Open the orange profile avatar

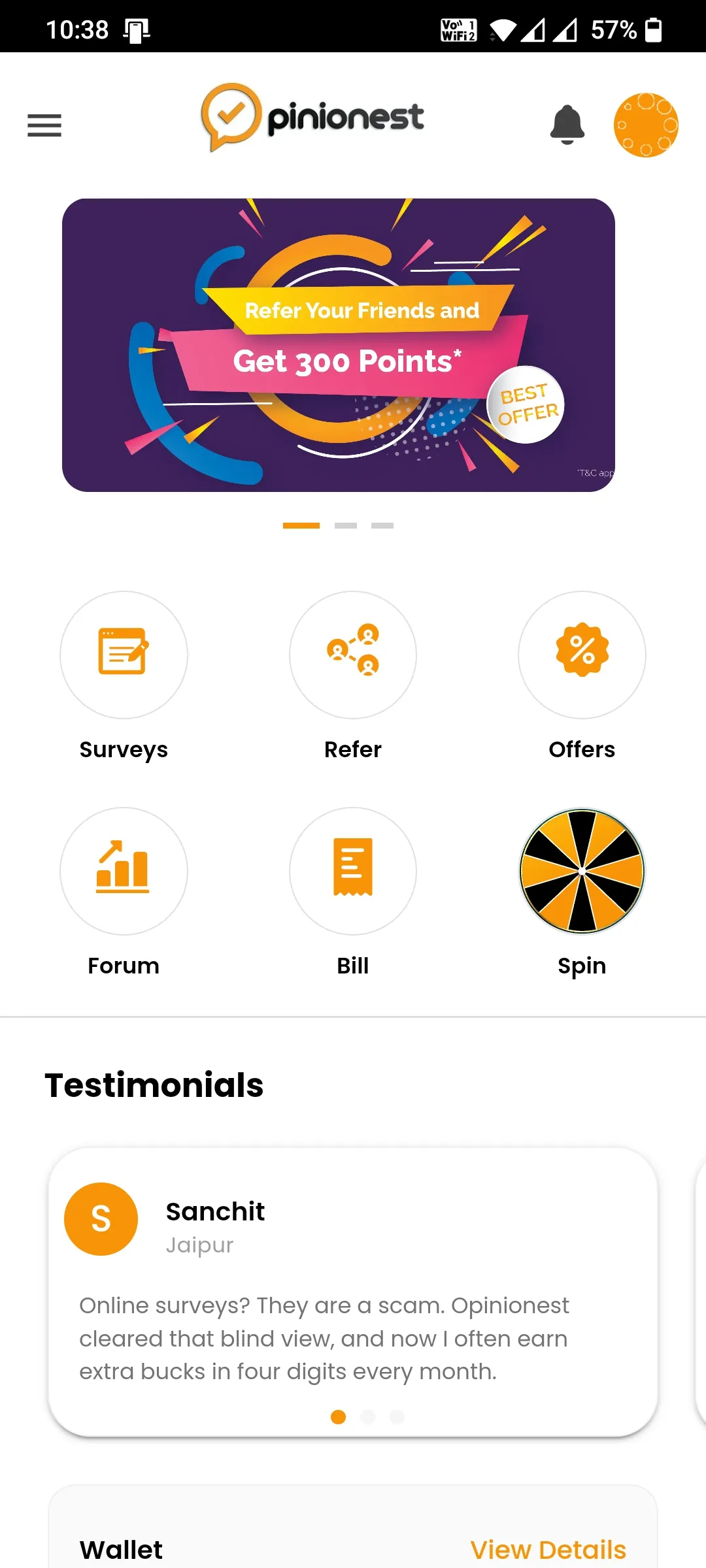pyautogui.click(x=645, y=125)
